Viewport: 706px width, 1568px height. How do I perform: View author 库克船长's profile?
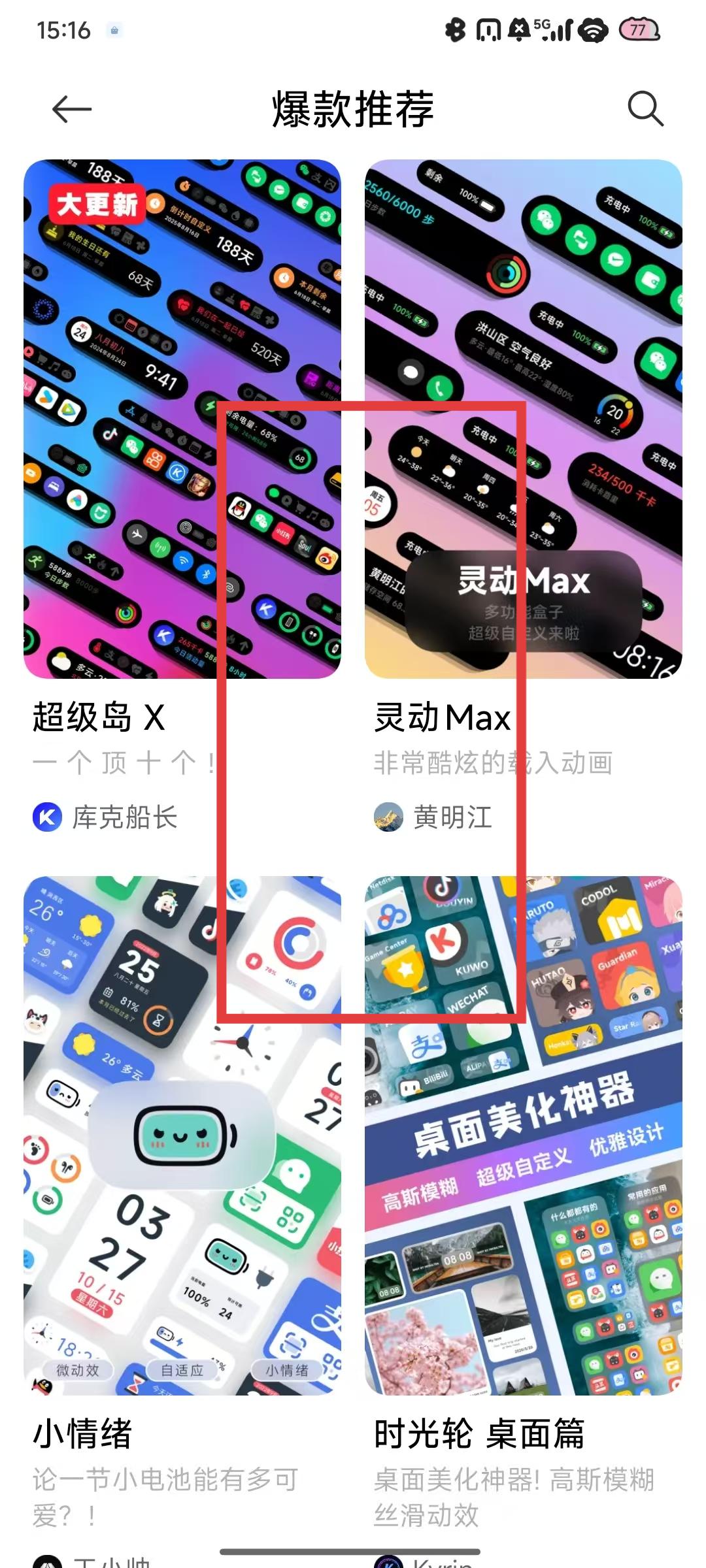(106, 817)
